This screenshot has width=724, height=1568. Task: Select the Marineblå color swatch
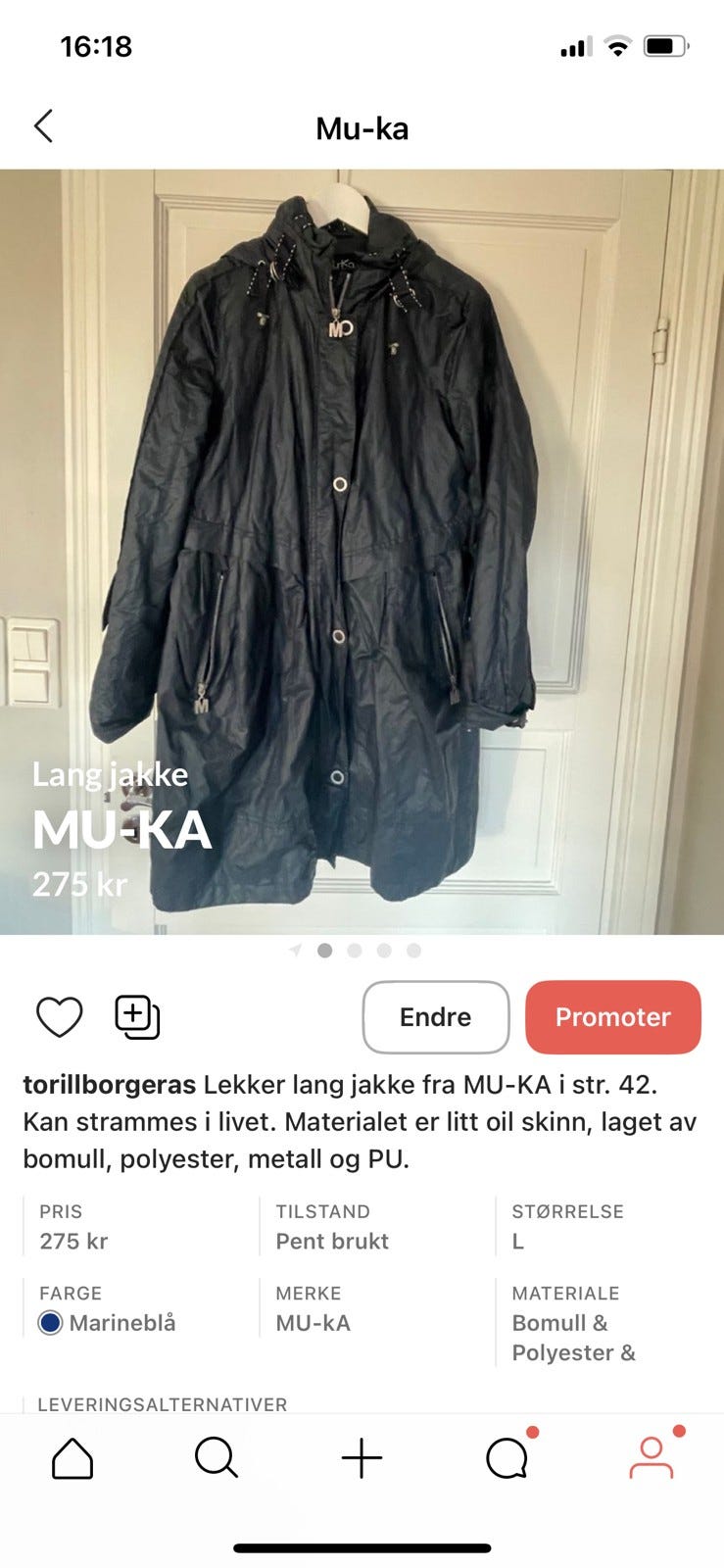tap(52, 1323)
